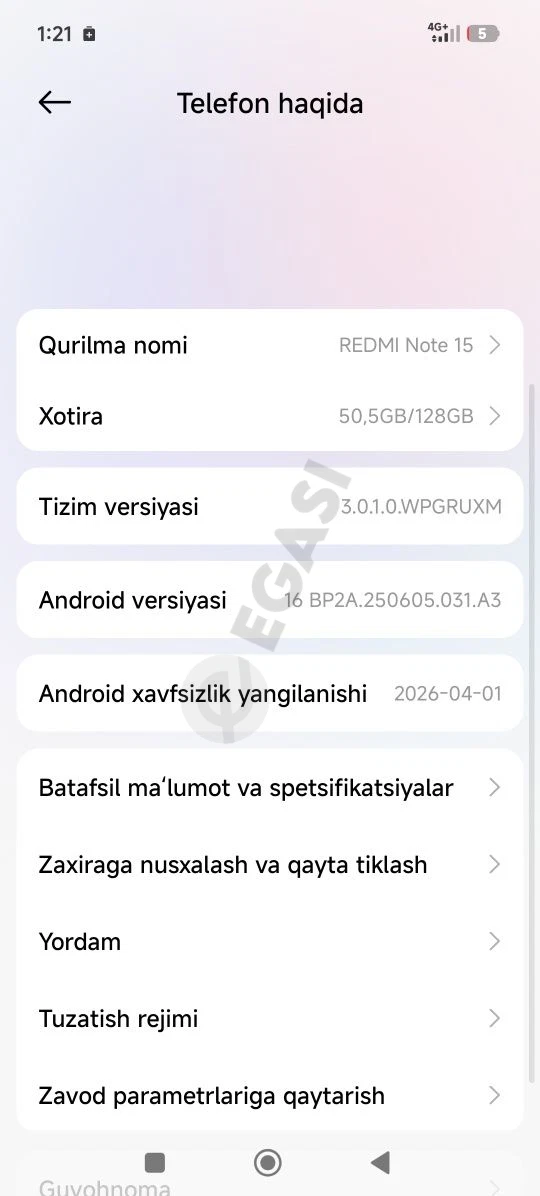
Task: Open Zavod parametrlariga qaytarish
Action: tap(270, 1095)
